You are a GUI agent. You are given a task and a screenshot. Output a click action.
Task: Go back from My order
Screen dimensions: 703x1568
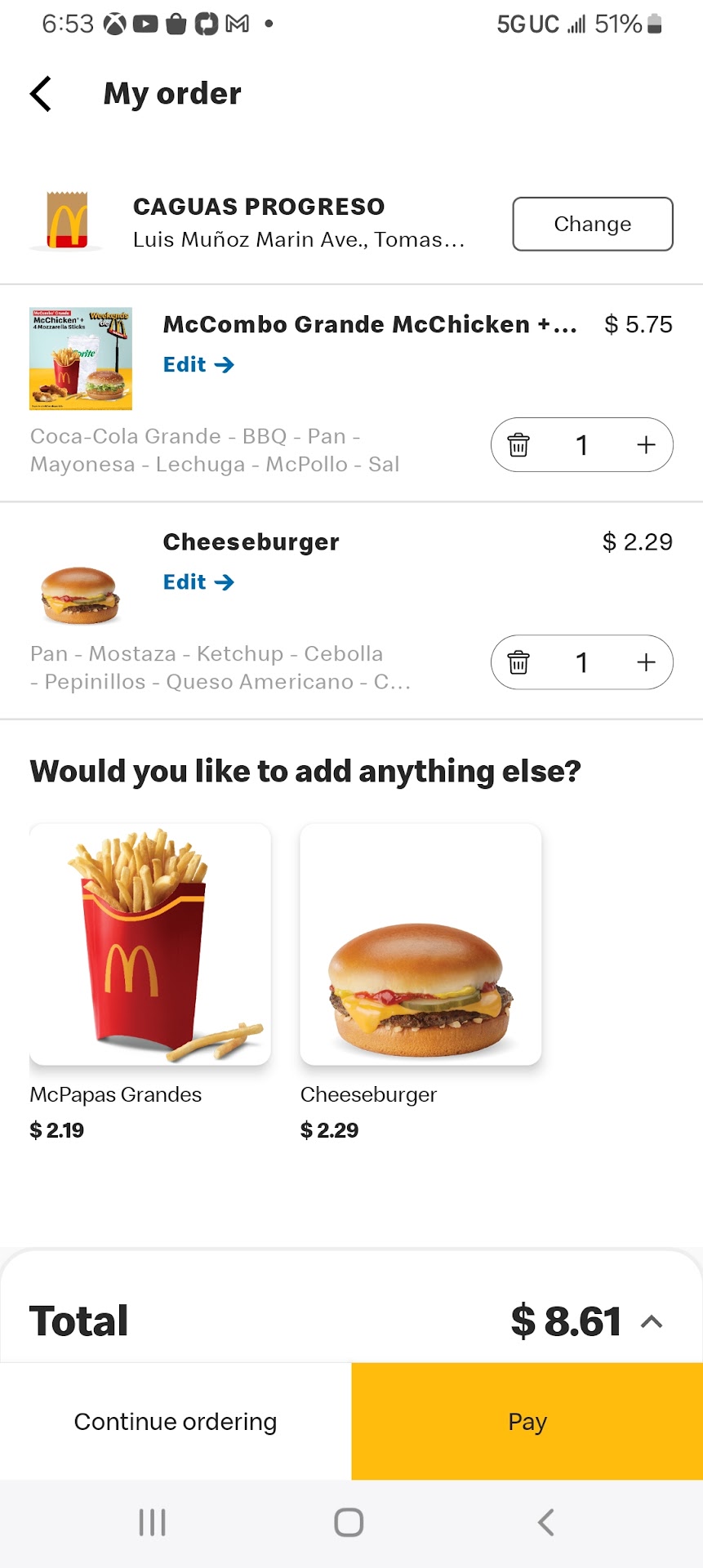(x=41, y=94)
